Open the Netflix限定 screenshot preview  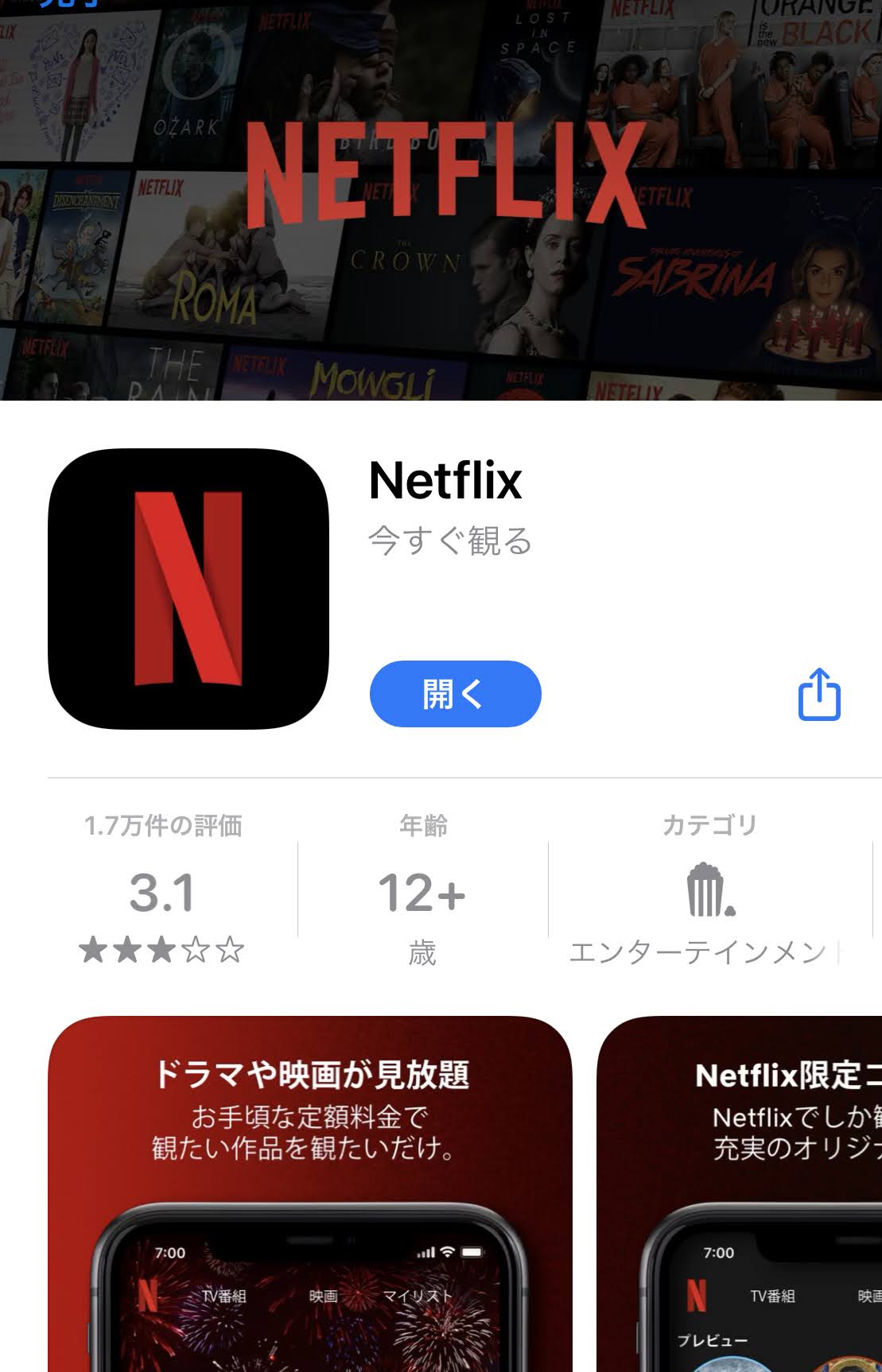click(740, 1192)
